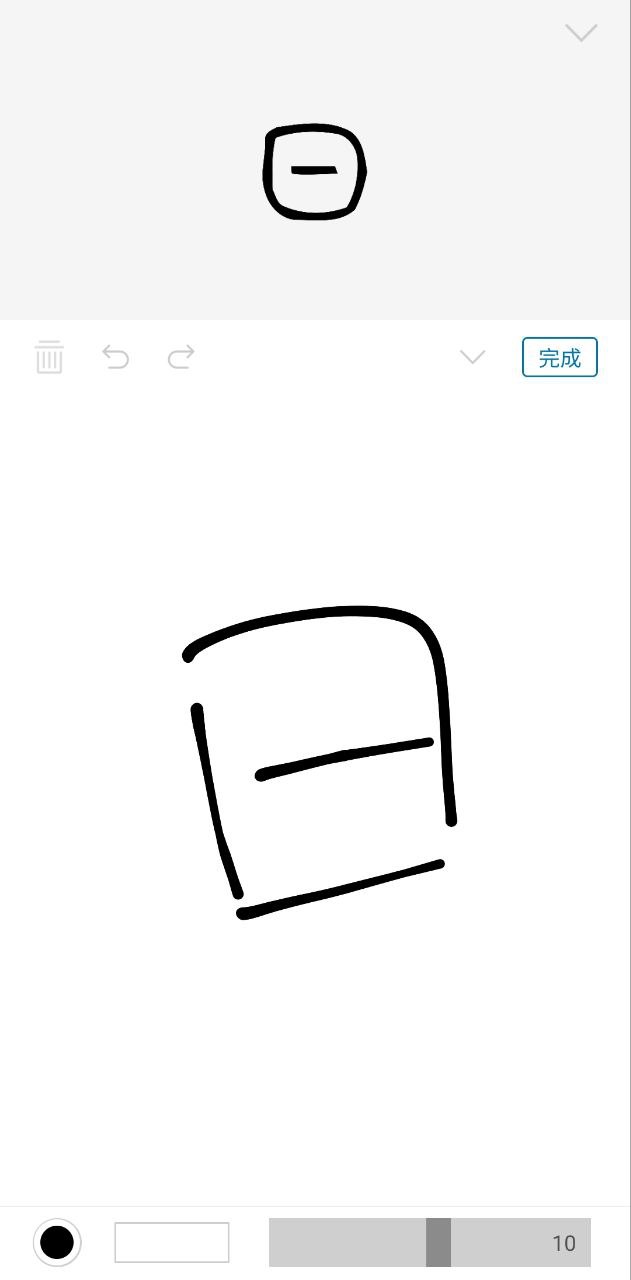
Task: Select the black brush color swatch
Action: pos(57,1242)
